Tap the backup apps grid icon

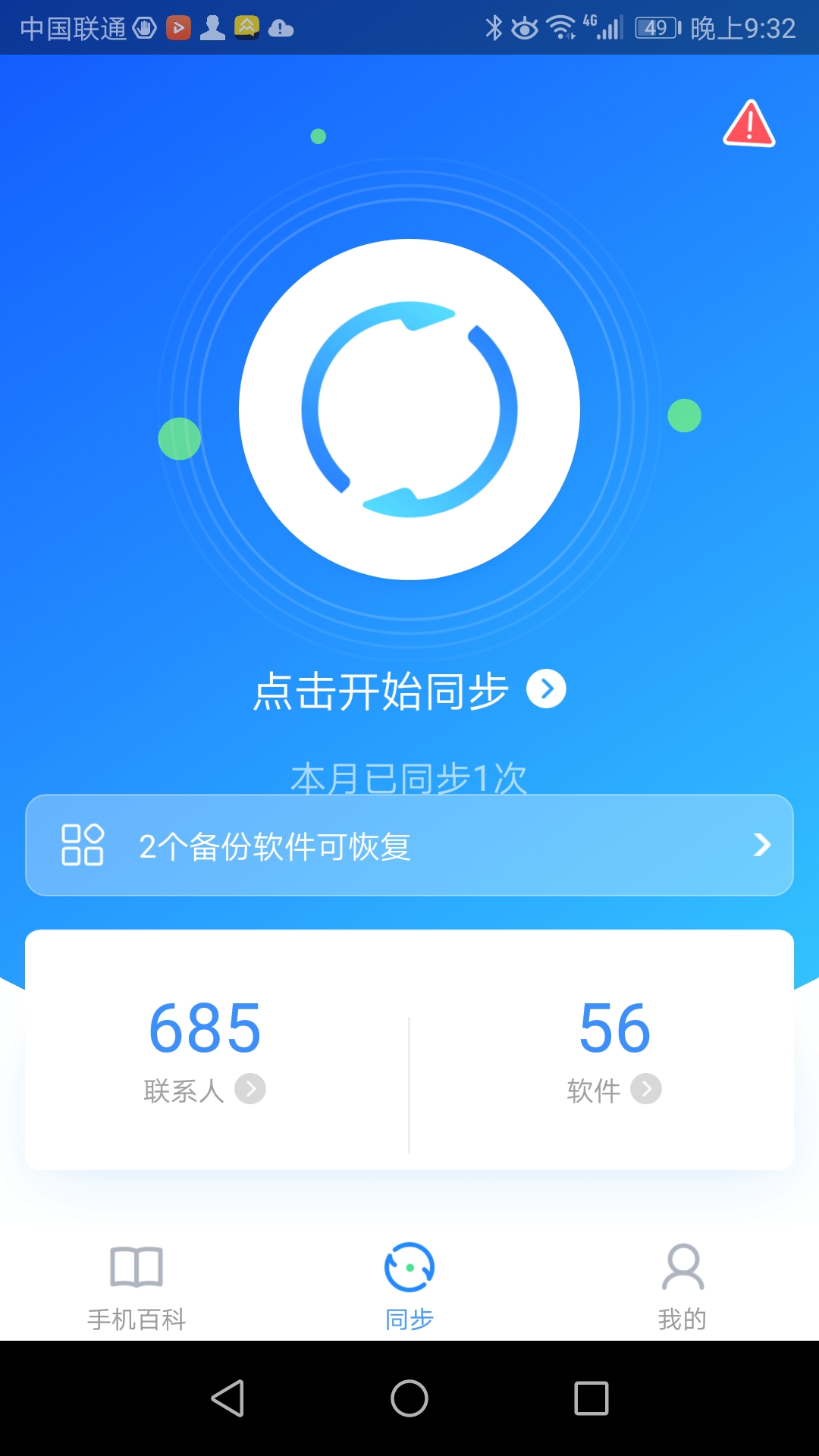pos(83,844)
